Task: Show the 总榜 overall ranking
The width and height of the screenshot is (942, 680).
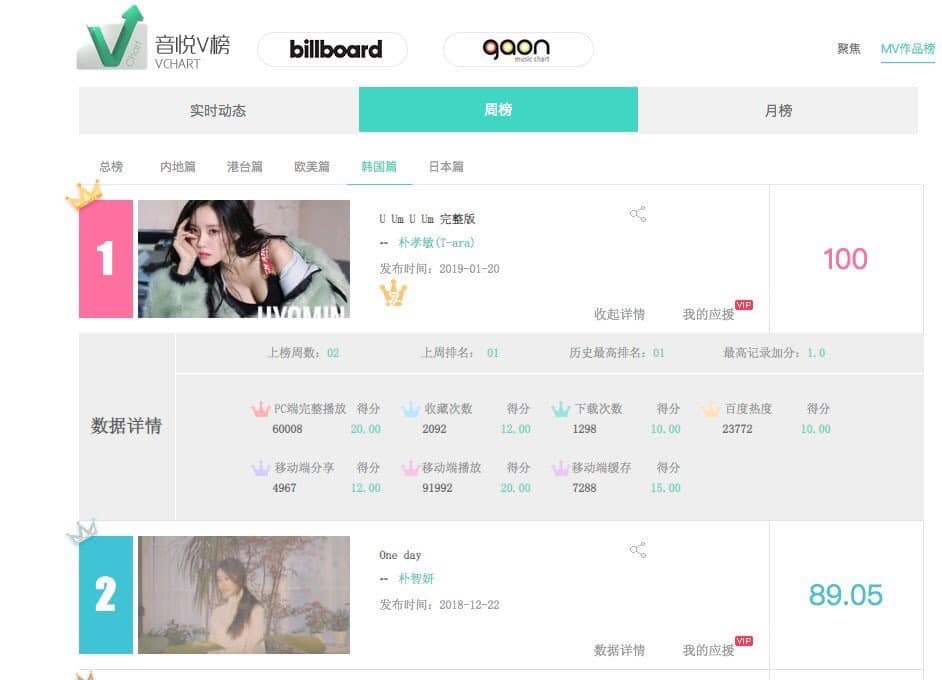Action: tap(111, 167)
